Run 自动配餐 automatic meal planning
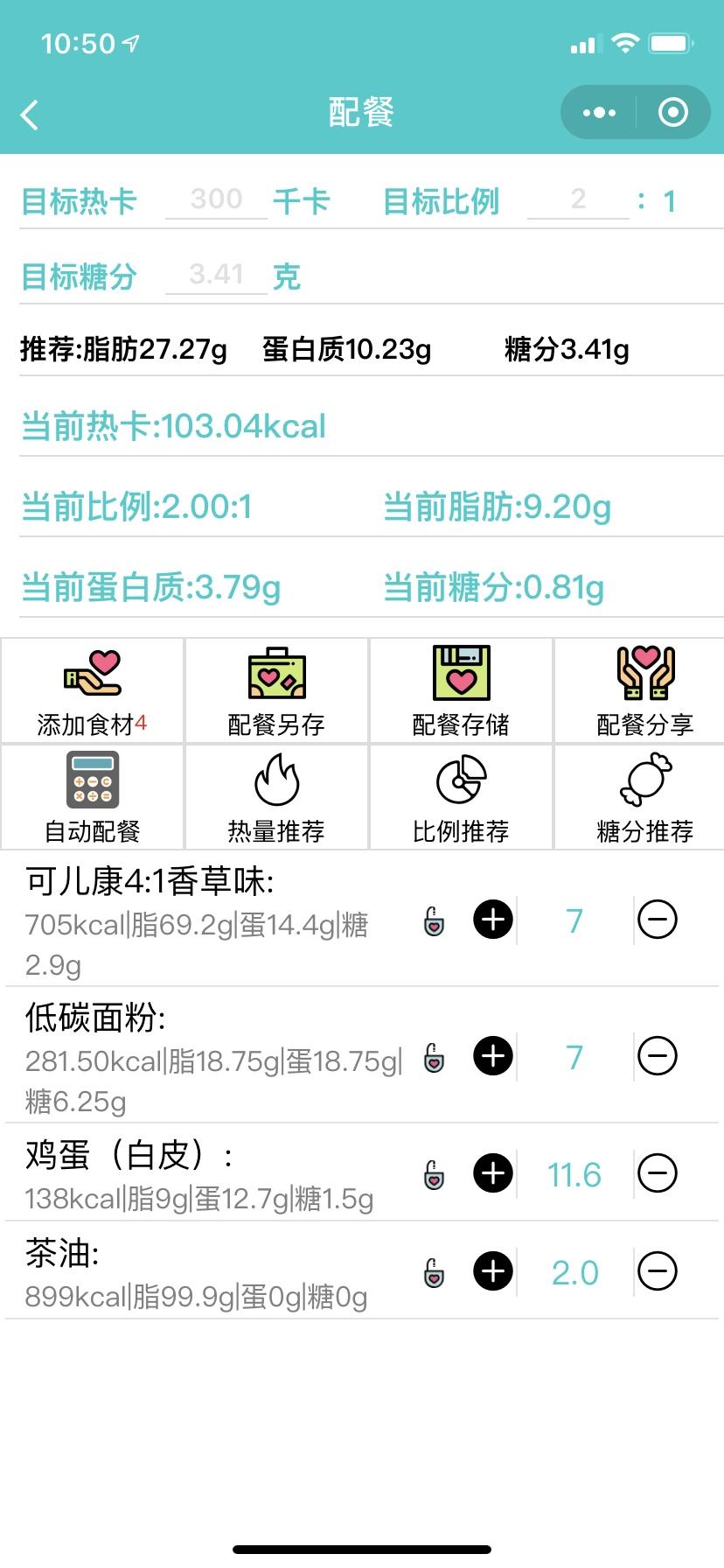This screenshot has height=1568, width=724. click(x=93, y=796)
